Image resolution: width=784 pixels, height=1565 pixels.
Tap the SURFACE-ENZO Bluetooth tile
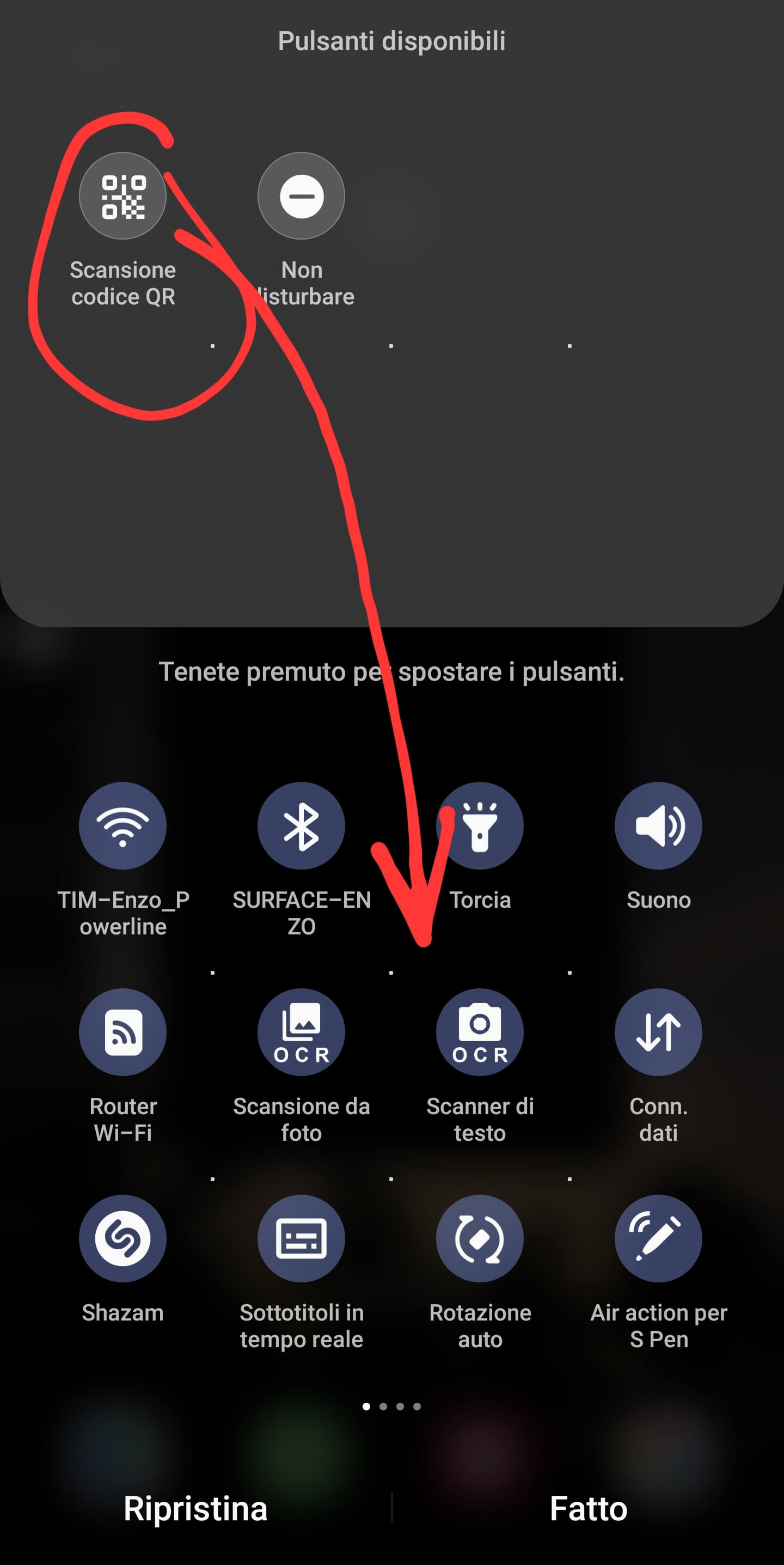tap(301, 826)
